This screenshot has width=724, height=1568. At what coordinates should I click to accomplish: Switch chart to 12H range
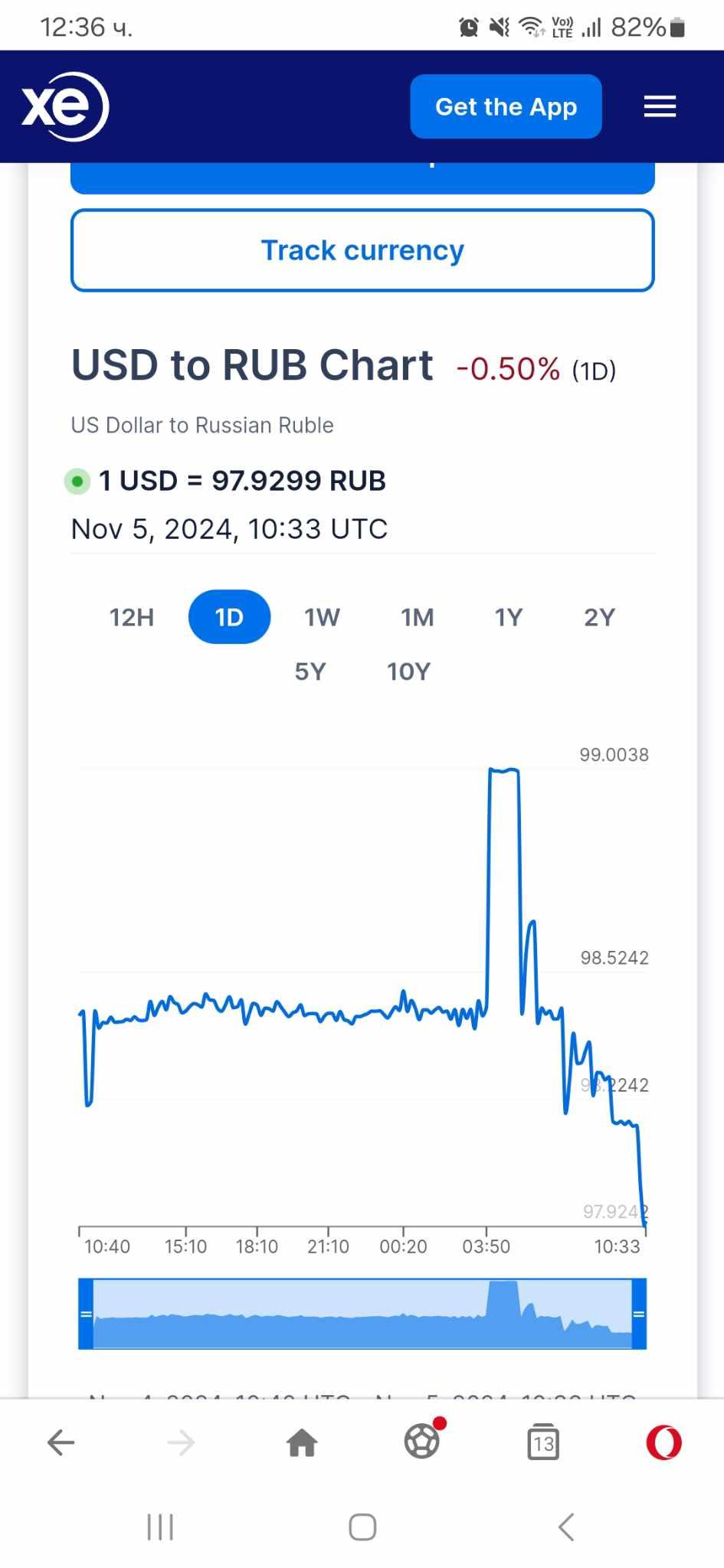pyautogui.click(x=132, y=617)
